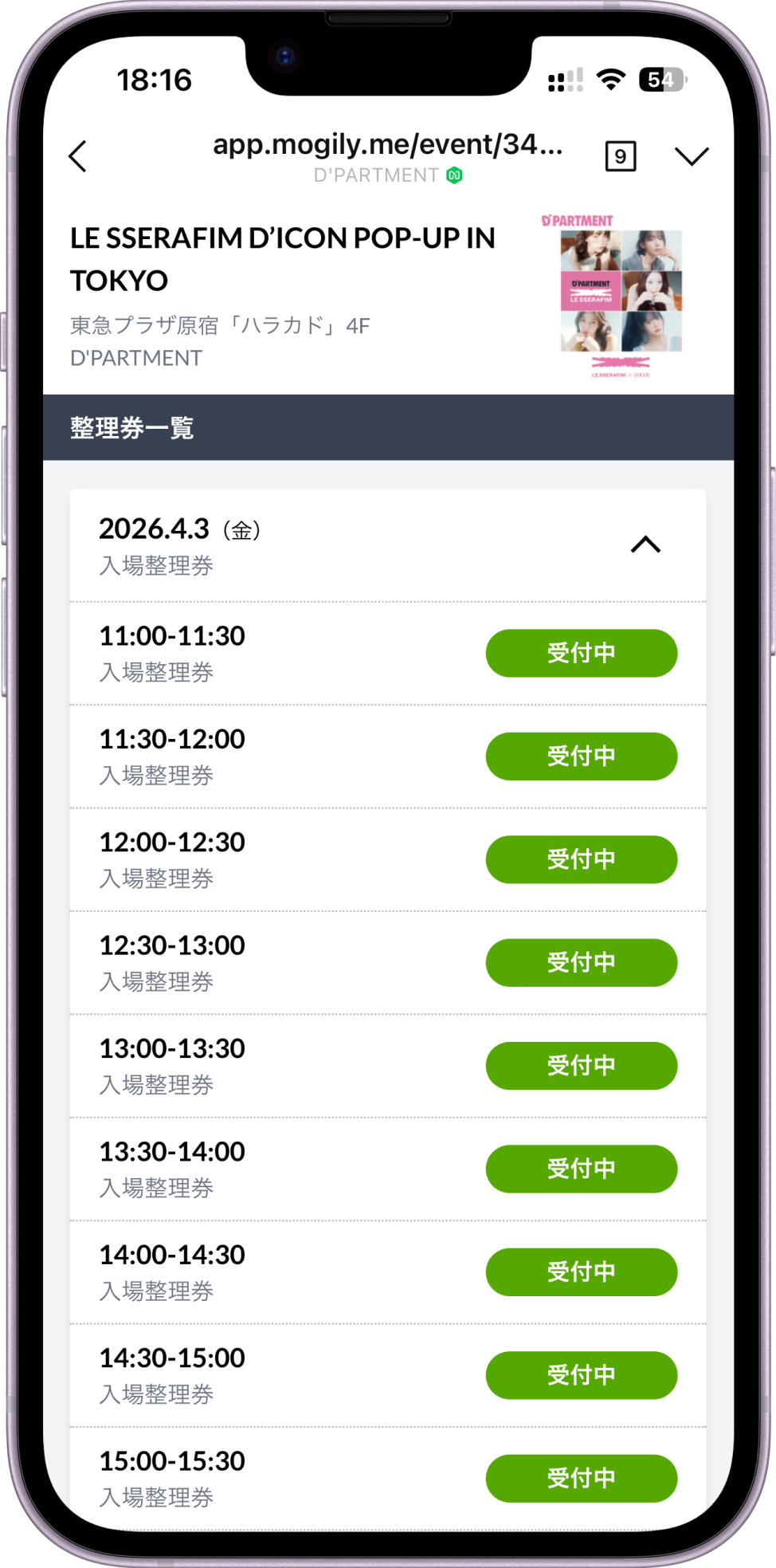Reserve the 12:30-13:00 entry ticket

581,962
